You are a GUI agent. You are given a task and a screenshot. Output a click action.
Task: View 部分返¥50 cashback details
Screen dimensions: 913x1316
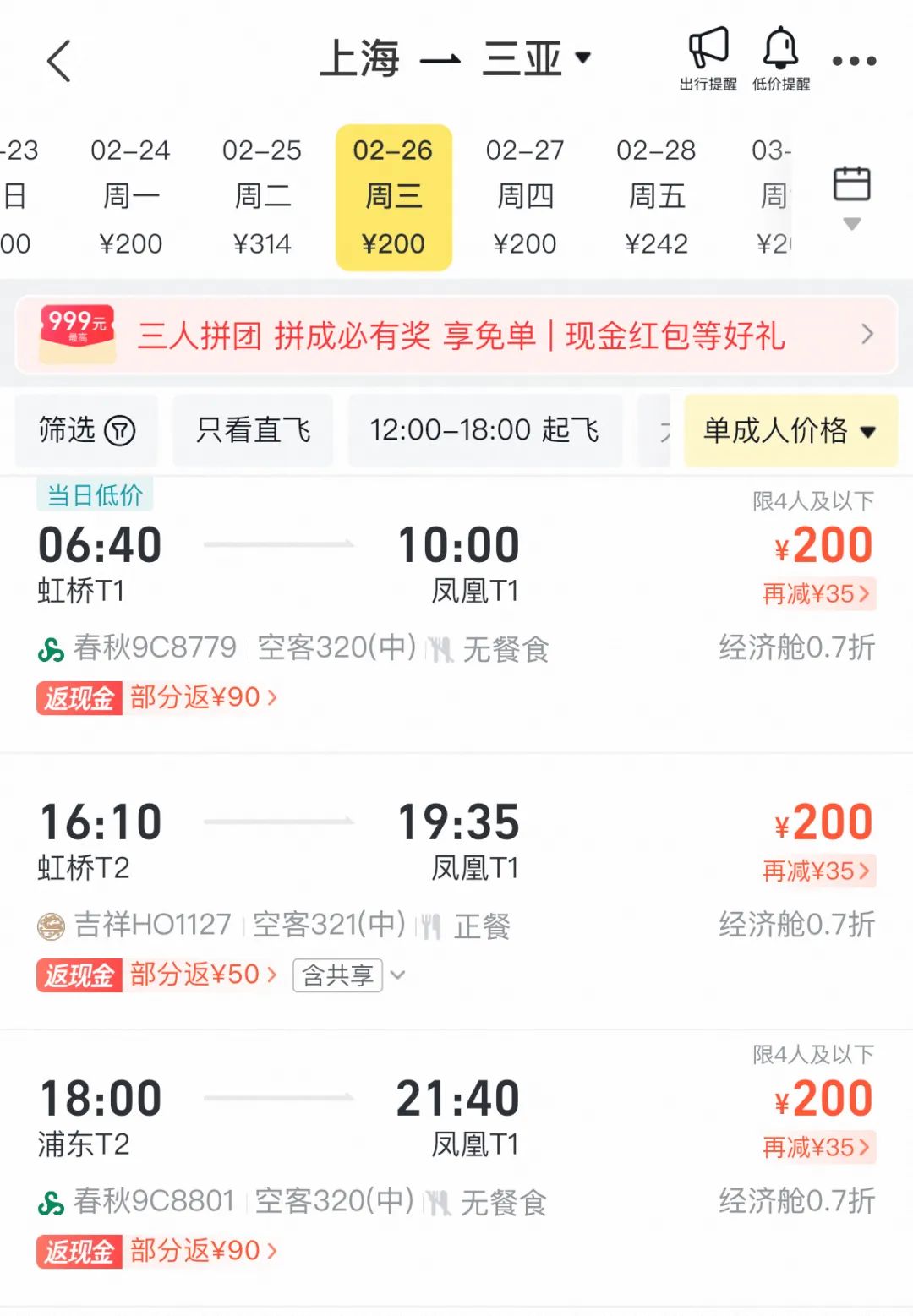point(201,975)
